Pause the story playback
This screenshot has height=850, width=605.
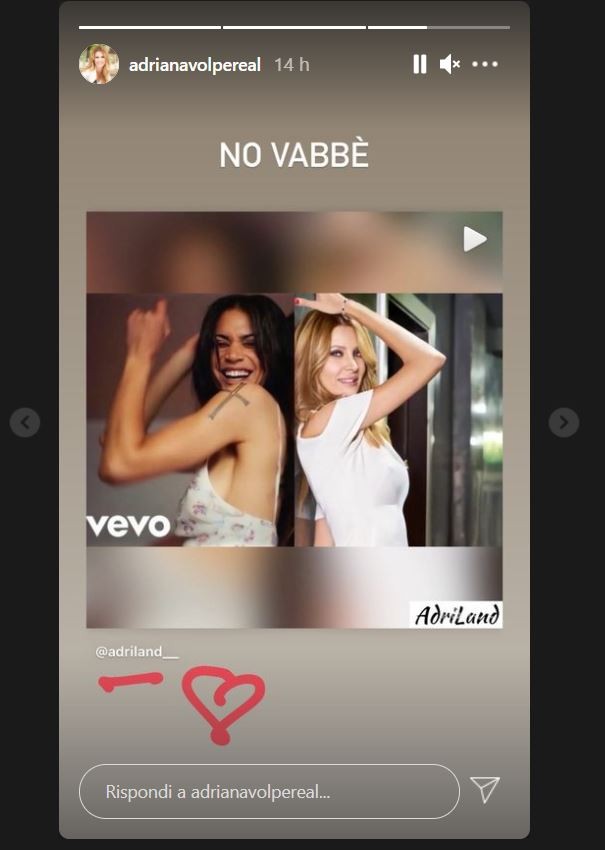(419, 64)
